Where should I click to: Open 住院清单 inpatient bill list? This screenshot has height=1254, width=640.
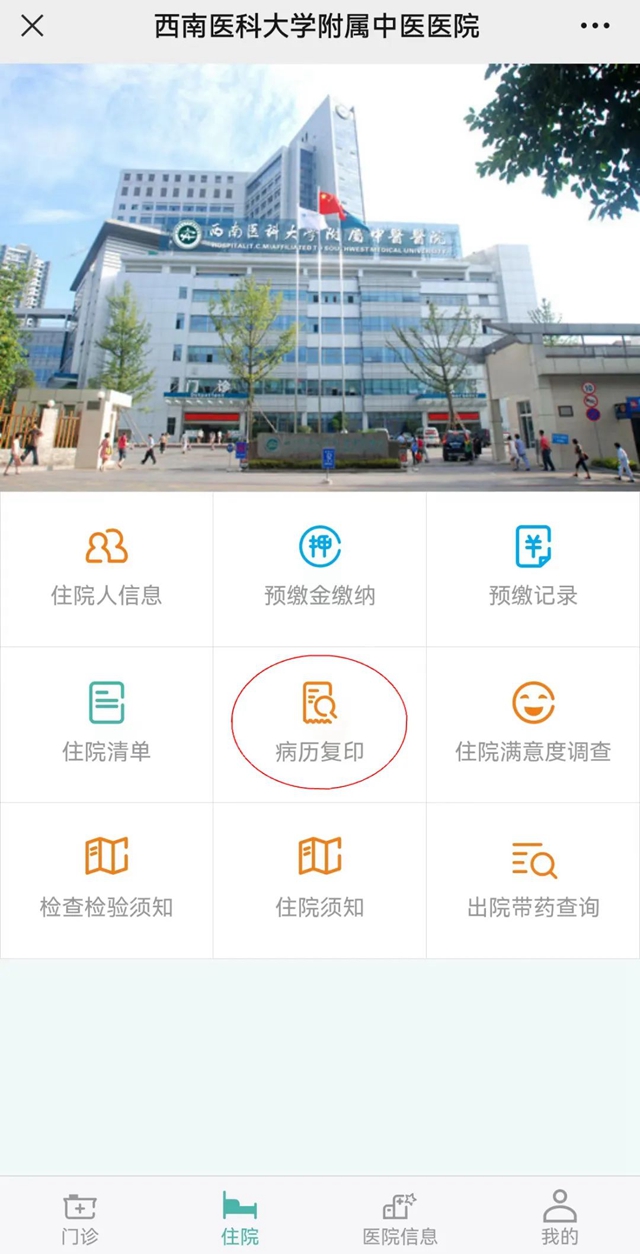[x=106, y=723]
